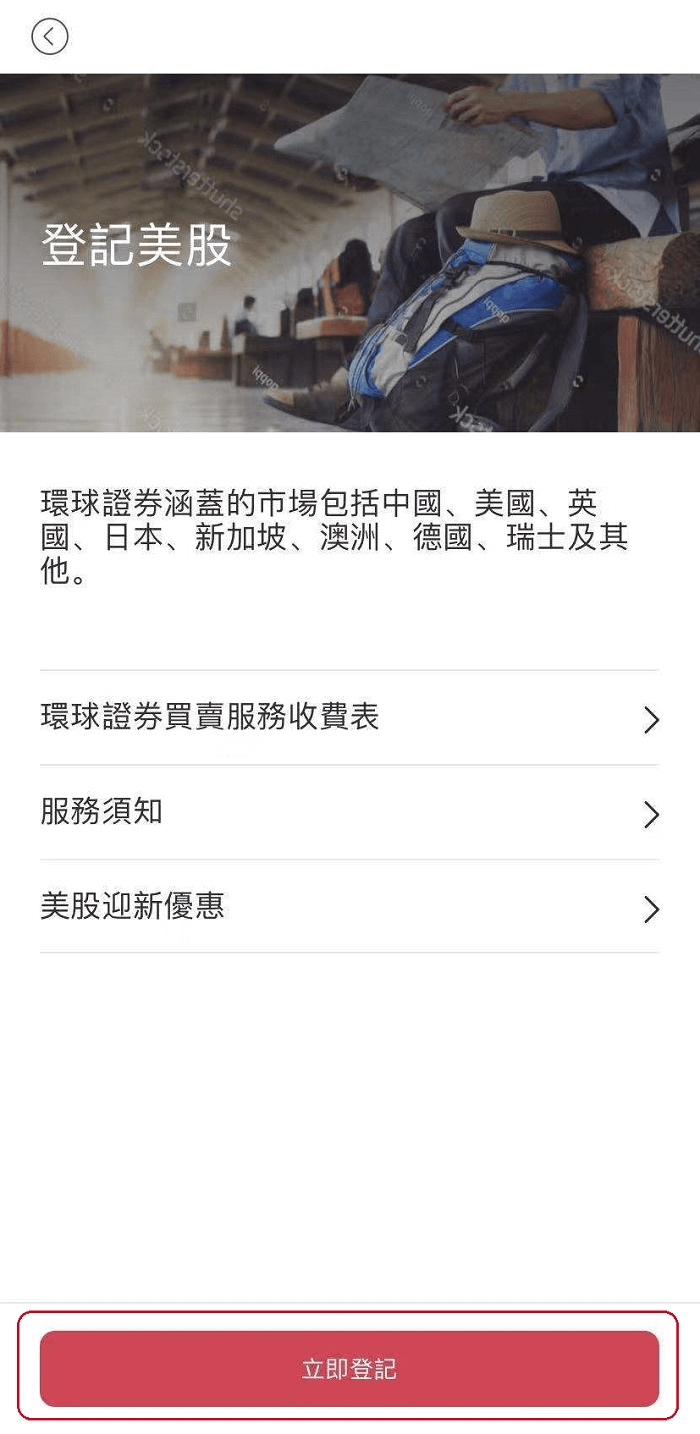Tap the 立即登記 button
The height and width of the screenshot is (1434, 700).
349,1368
